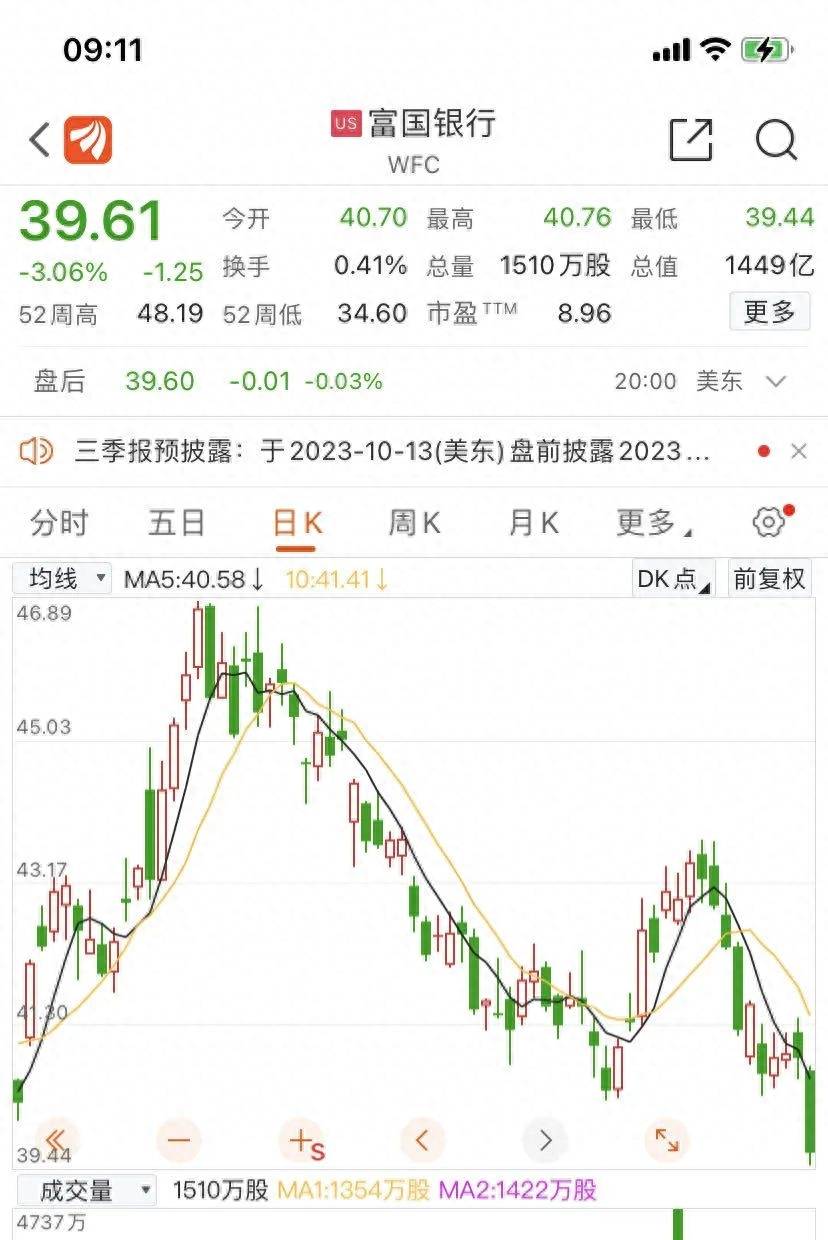Open the 更多 chart period menu
Screen dimensions: 828x1240
click(653, 522)
